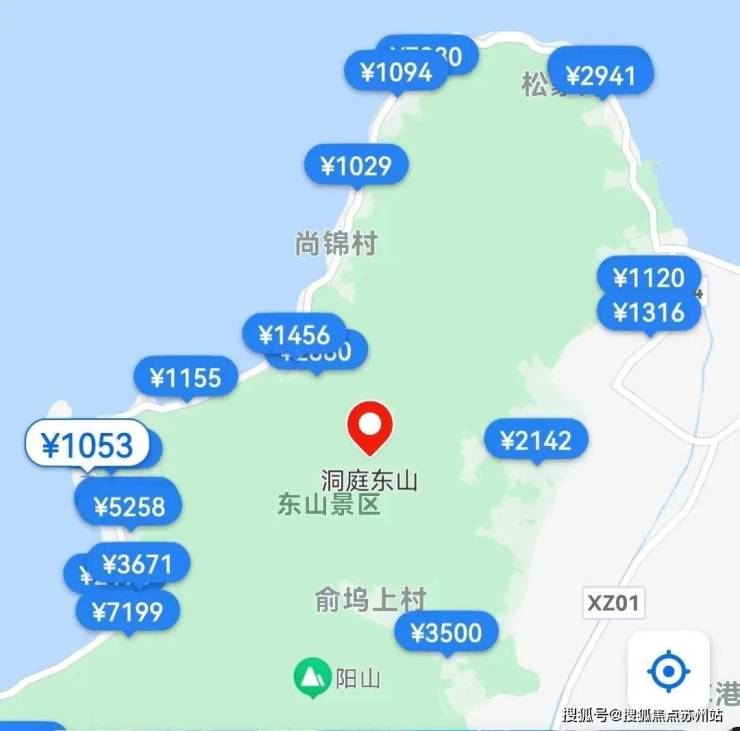Select the ¥1120 price marker

[x=649, y=277]
